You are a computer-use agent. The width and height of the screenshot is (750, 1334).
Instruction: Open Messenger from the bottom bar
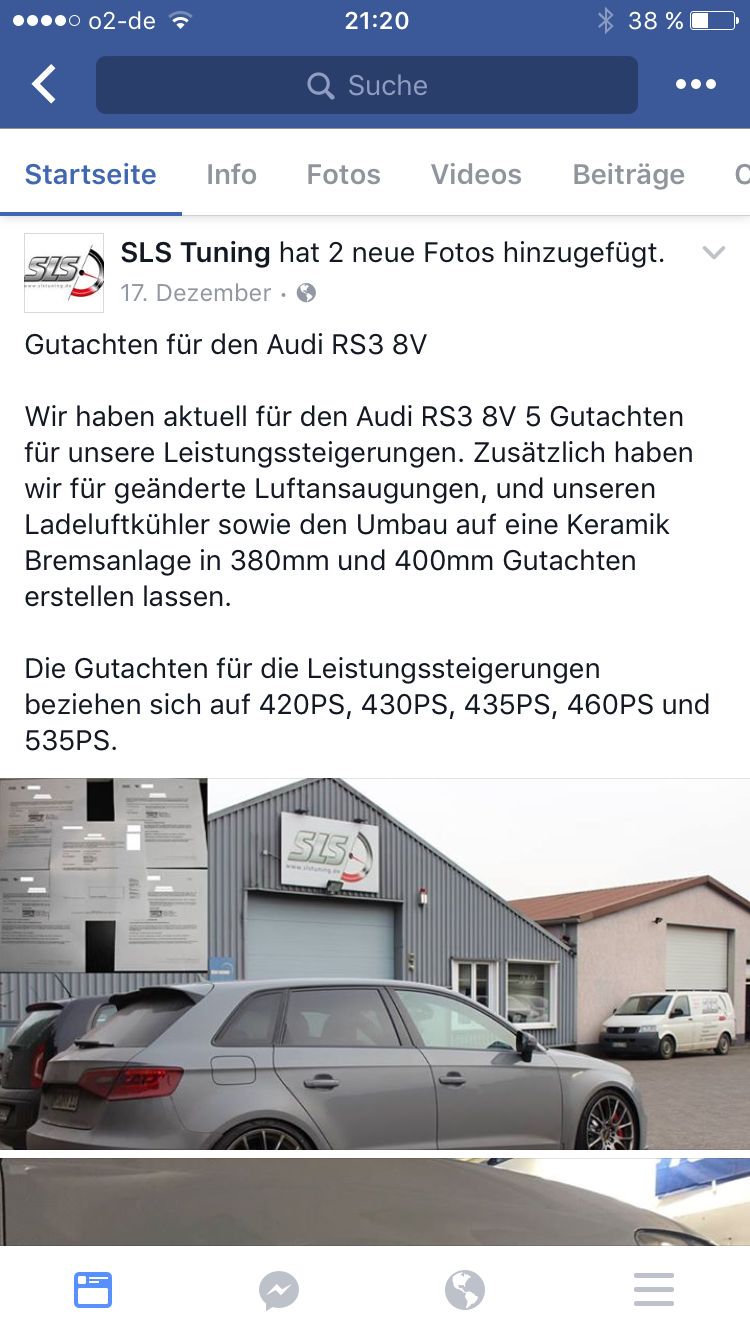279,1290
